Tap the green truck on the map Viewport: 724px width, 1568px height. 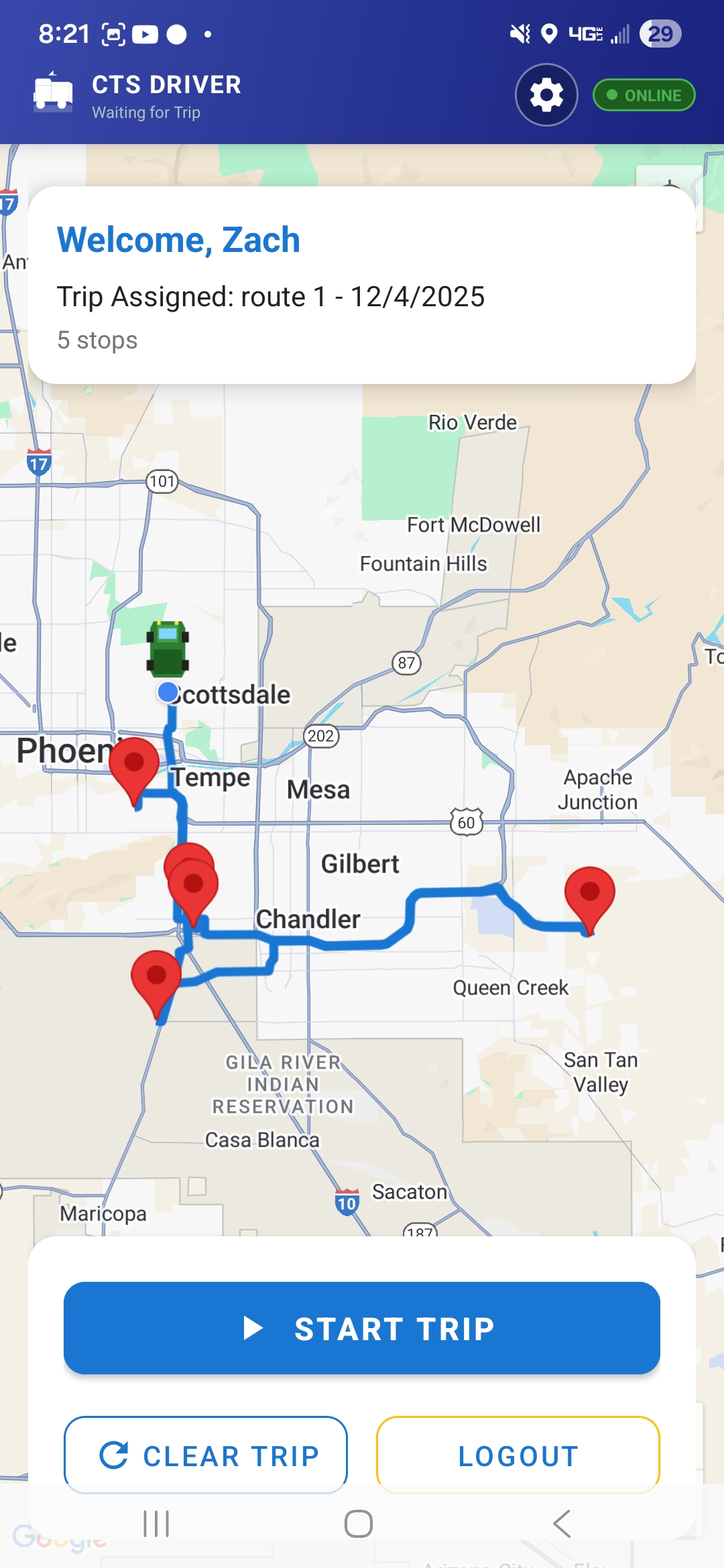tap(168, 649)
